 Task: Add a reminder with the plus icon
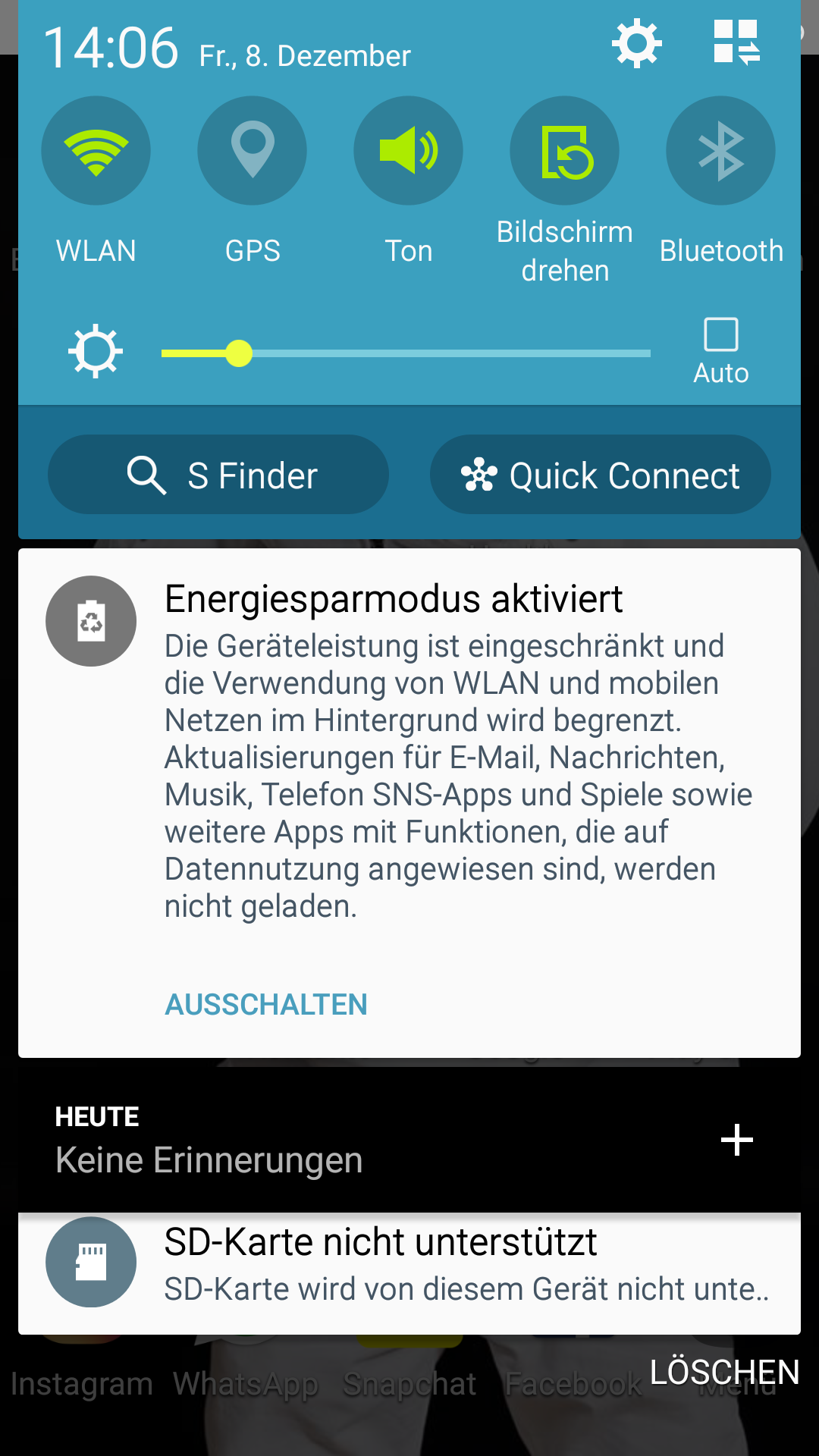point(736,1140)
